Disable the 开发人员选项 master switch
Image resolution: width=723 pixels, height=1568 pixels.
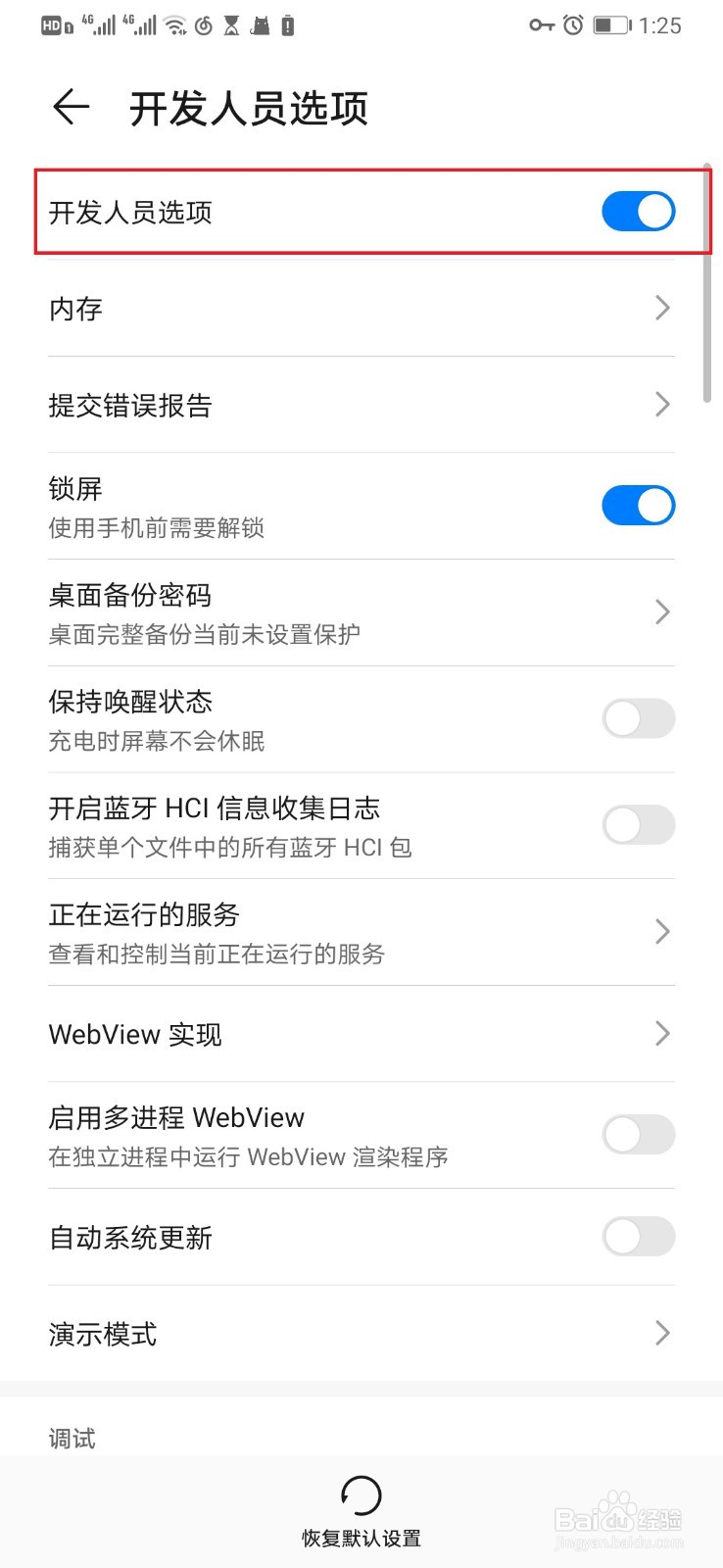coord(637,211)
